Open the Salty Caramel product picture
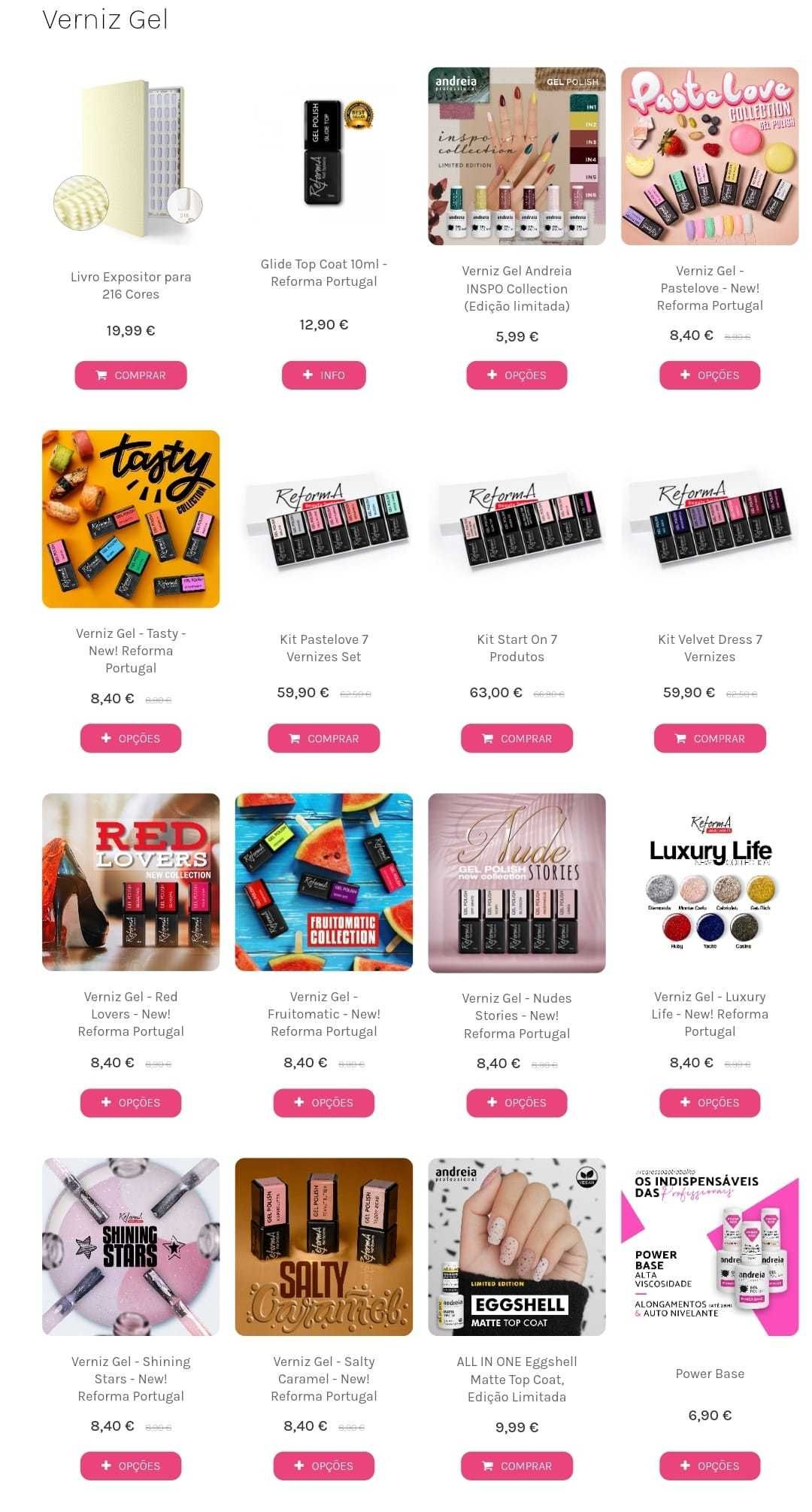 pos(323,1246)
